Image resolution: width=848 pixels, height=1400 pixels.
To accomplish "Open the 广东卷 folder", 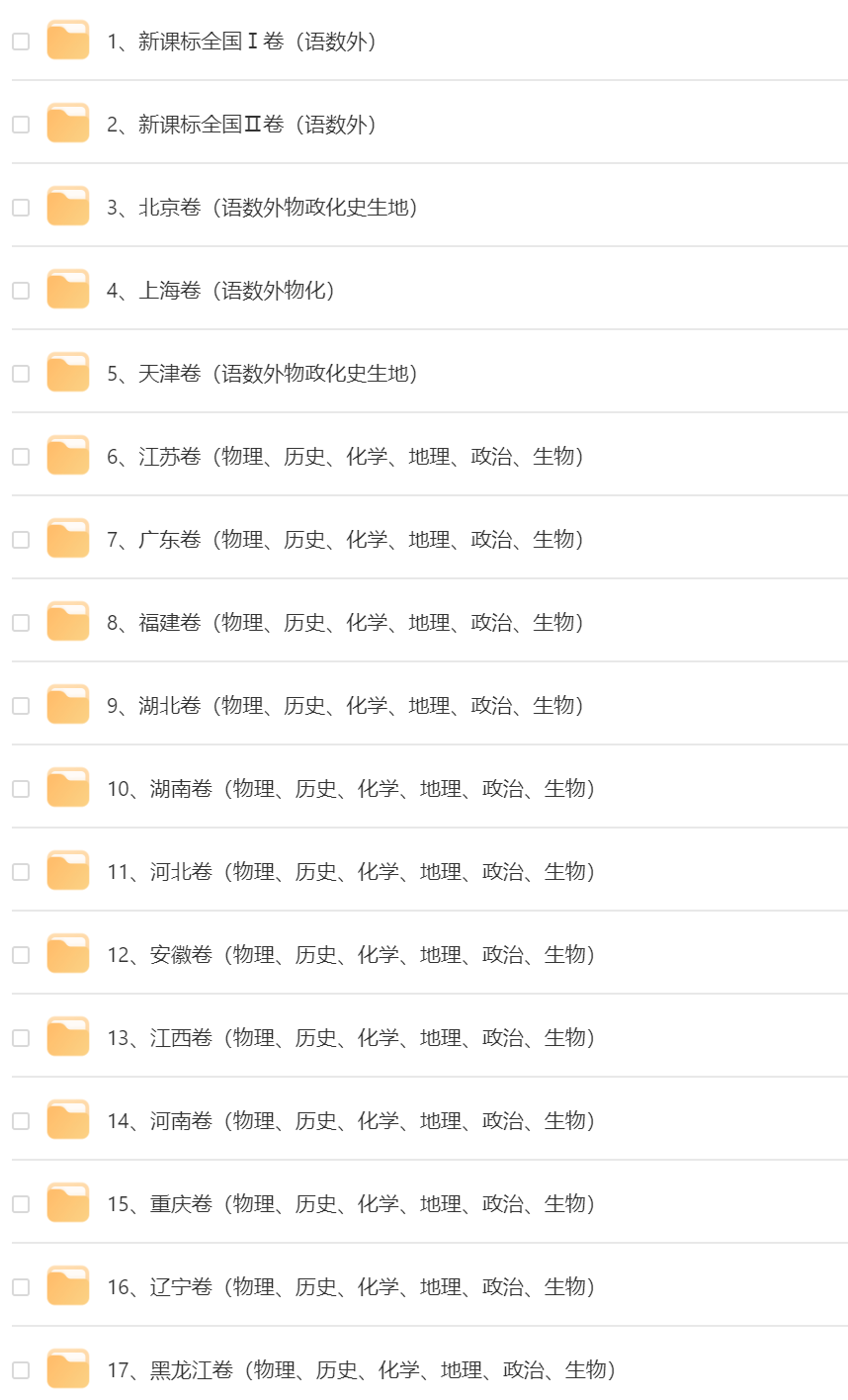I will click(345, 540).
